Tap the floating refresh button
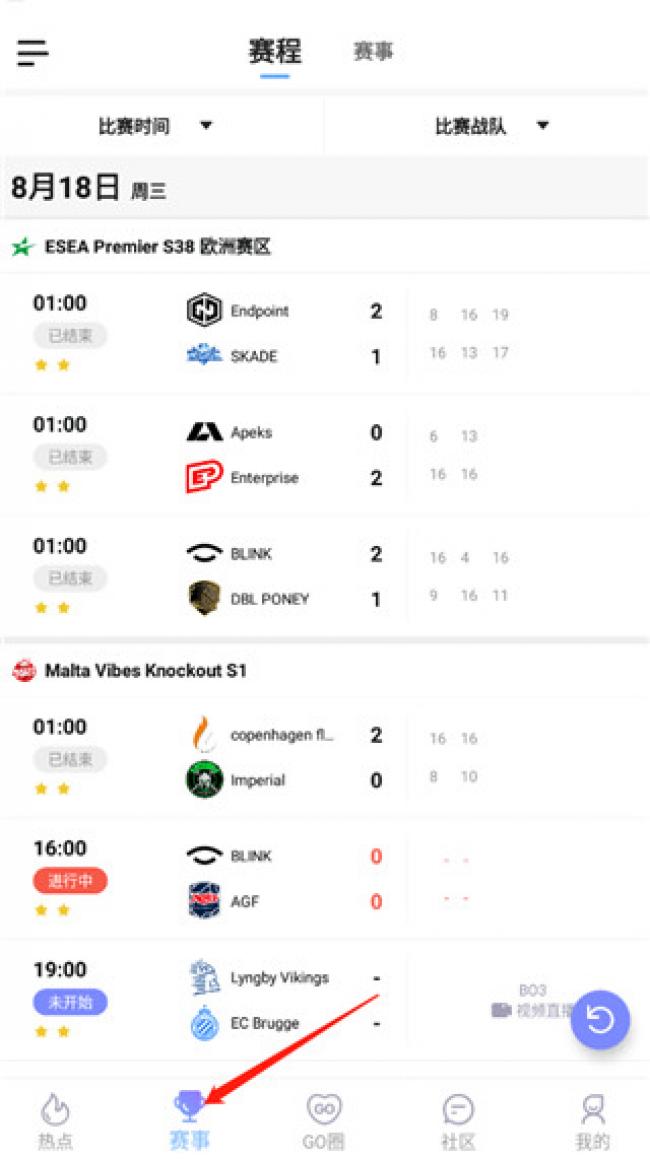Image resolution: width=650 pixels, height=1159 pixels. 600,1020
